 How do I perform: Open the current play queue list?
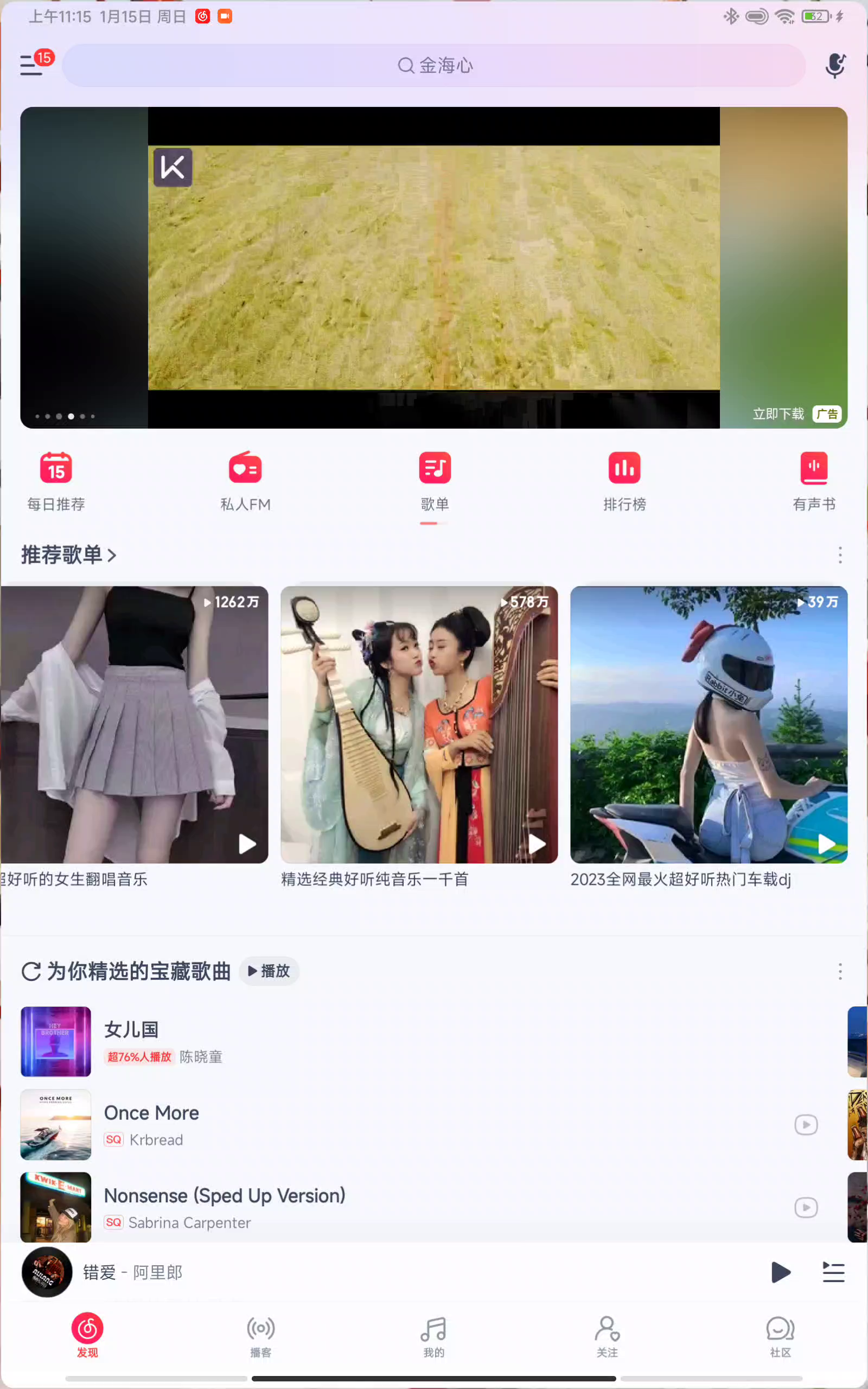point(833,1272)
